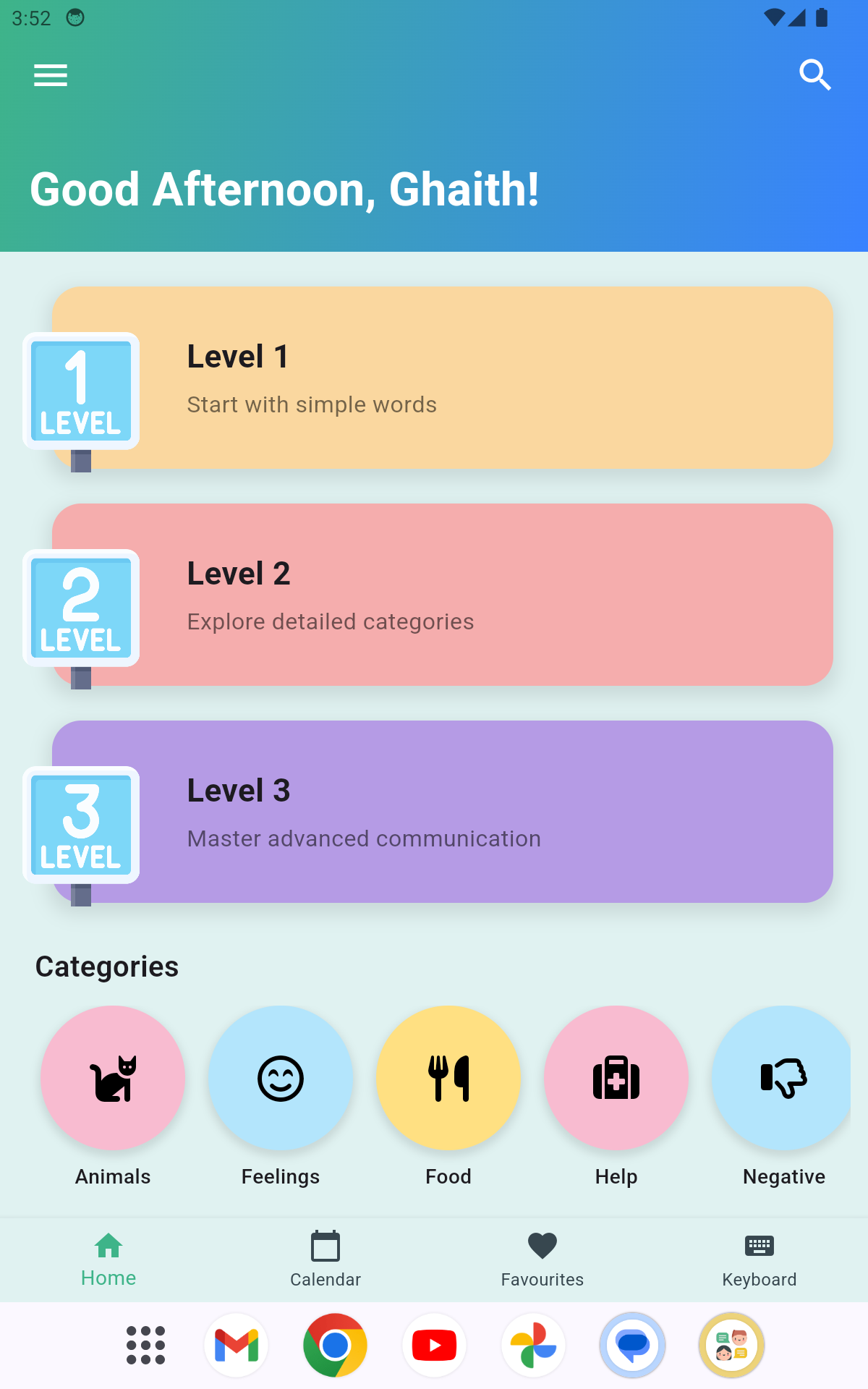Open the Feelings category

281,1078
